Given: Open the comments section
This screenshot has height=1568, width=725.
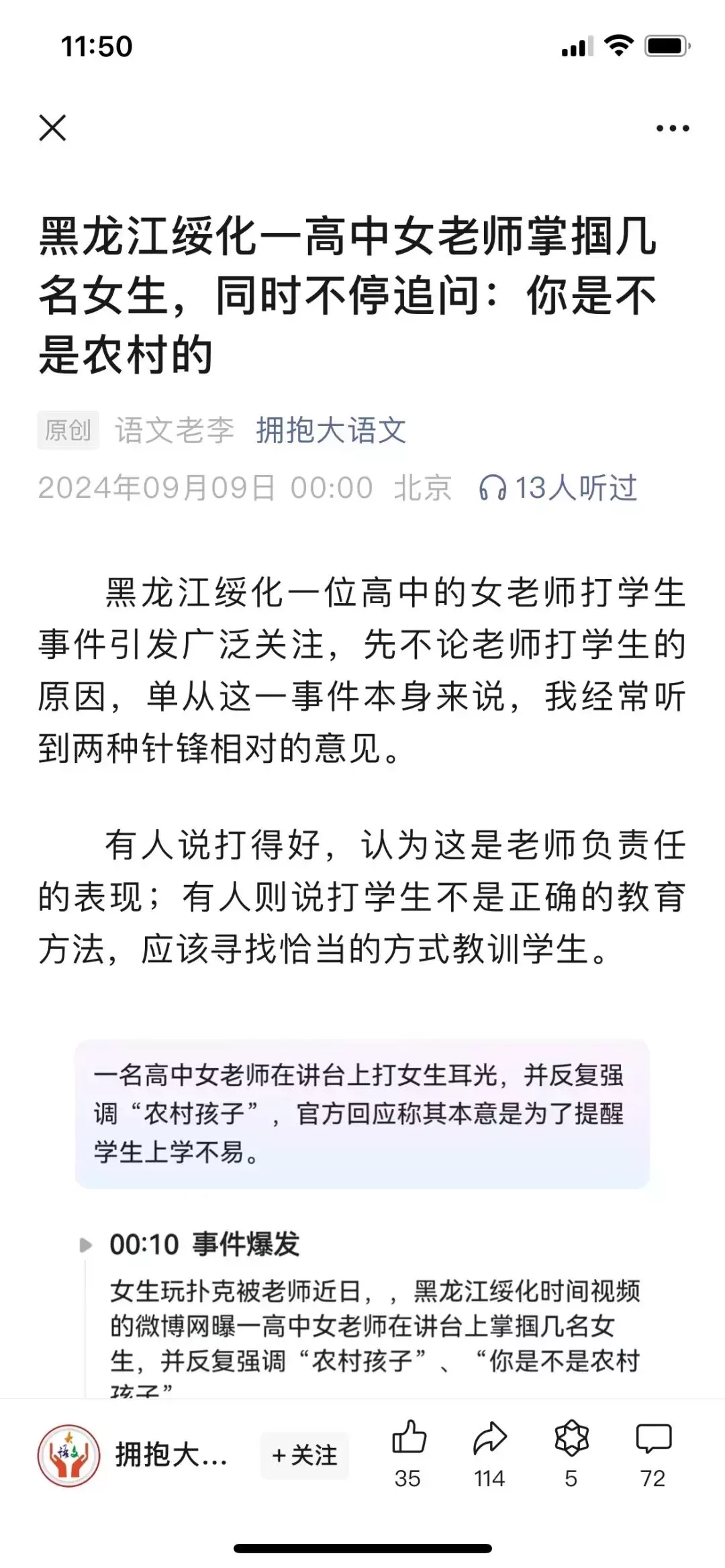Looking at the screenshot, I should pyautogui.click(x=653, y=1454).
